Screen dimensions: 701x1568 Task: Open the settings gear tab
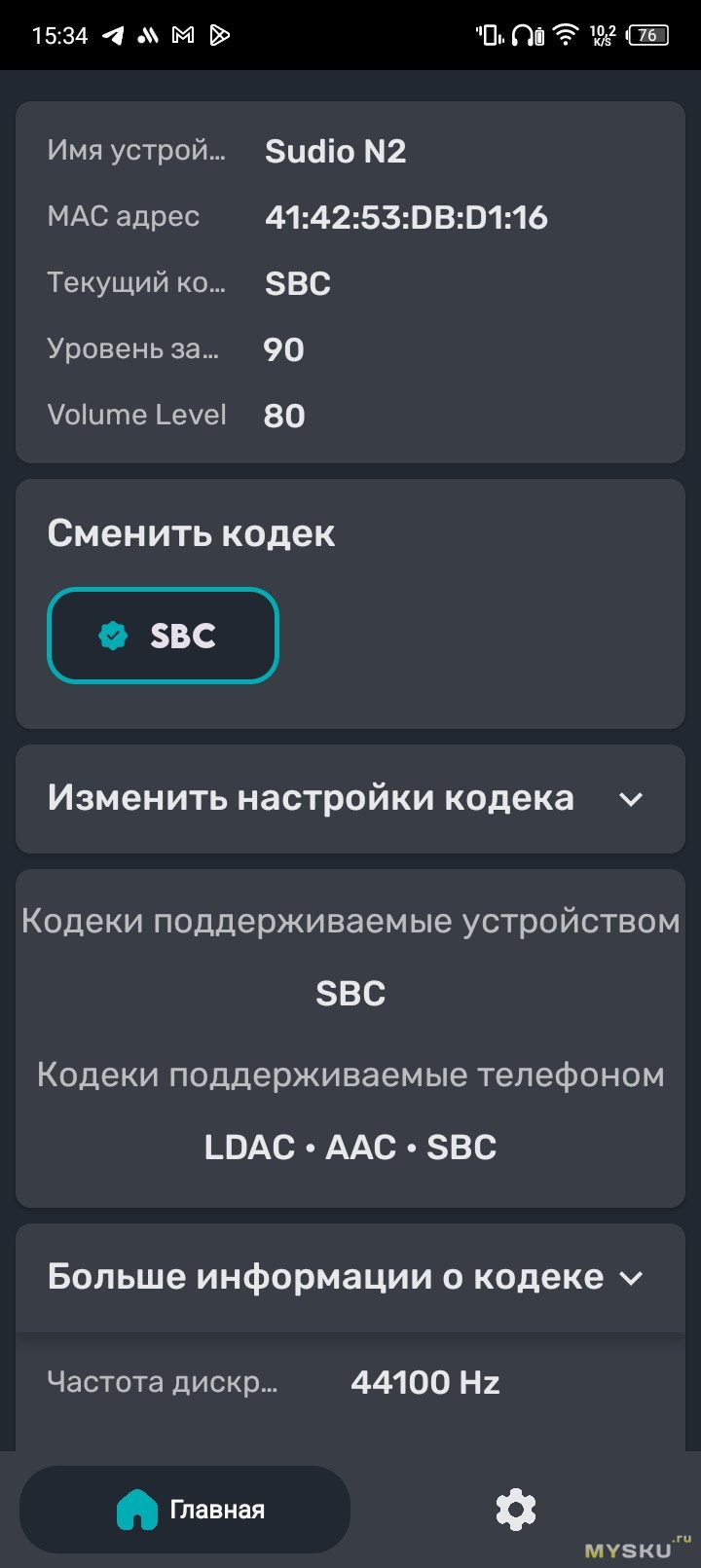pos(515,1510)
